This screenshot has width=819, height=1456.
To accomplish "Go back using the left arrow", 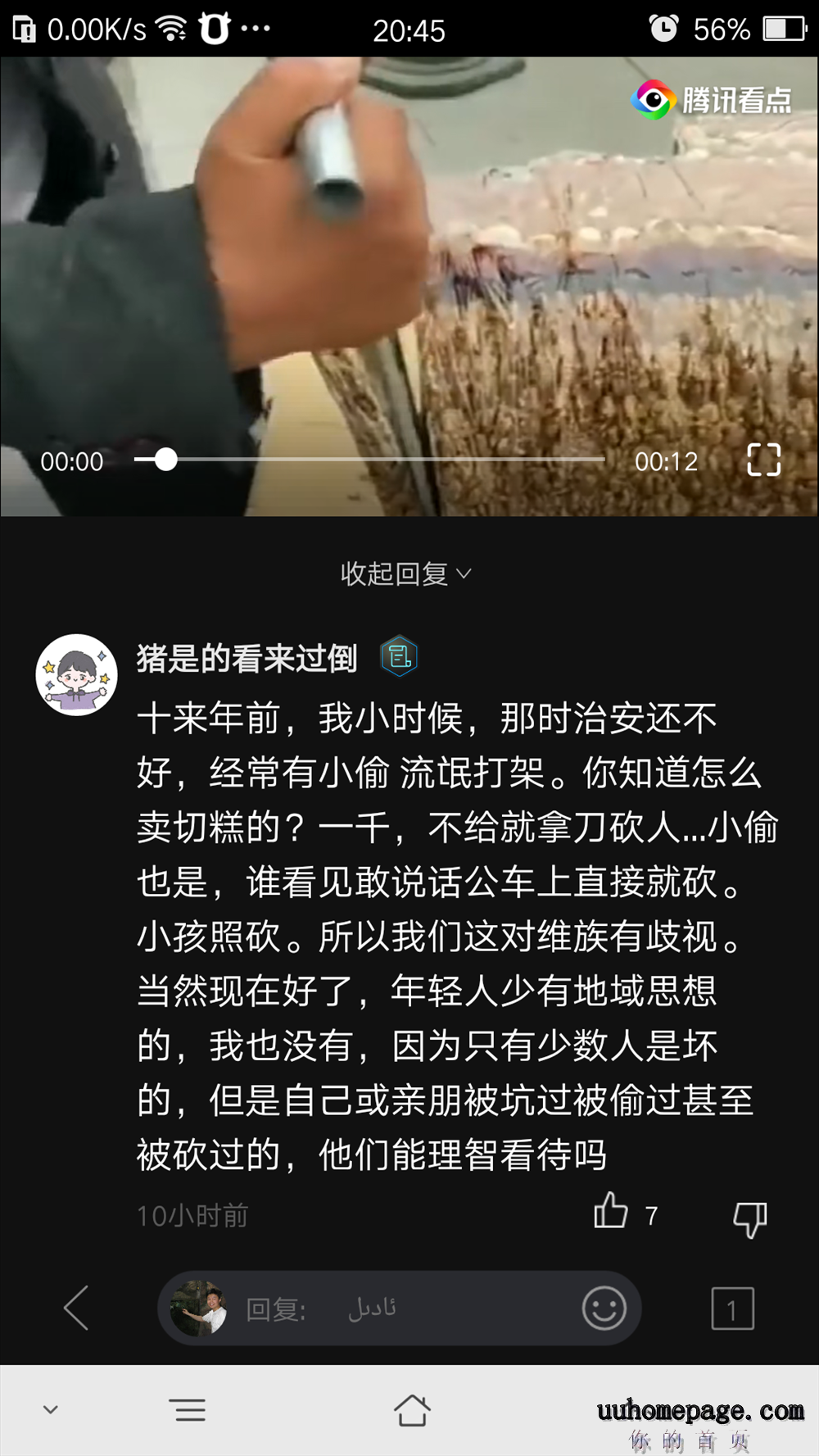I will 76,1308.
